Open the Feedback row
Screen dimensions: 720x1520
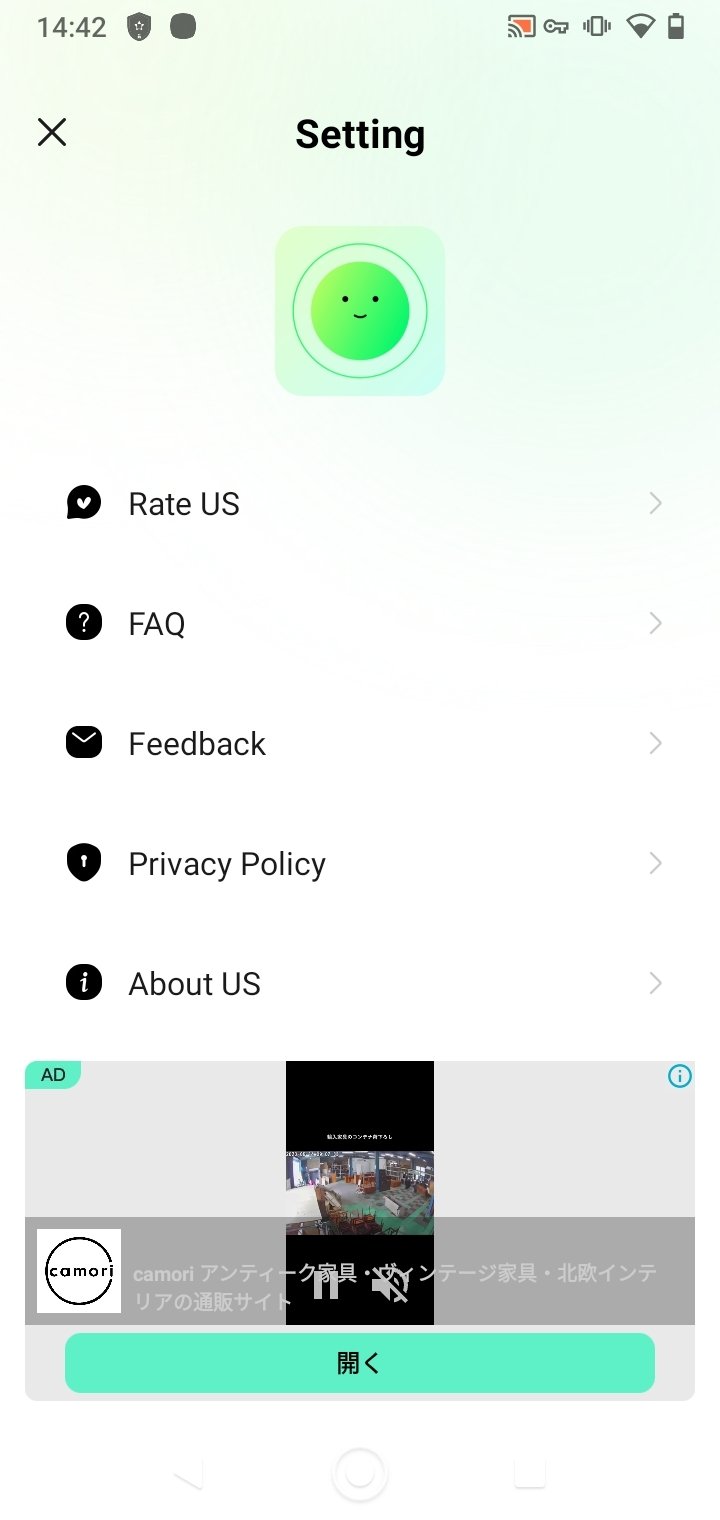360,743
